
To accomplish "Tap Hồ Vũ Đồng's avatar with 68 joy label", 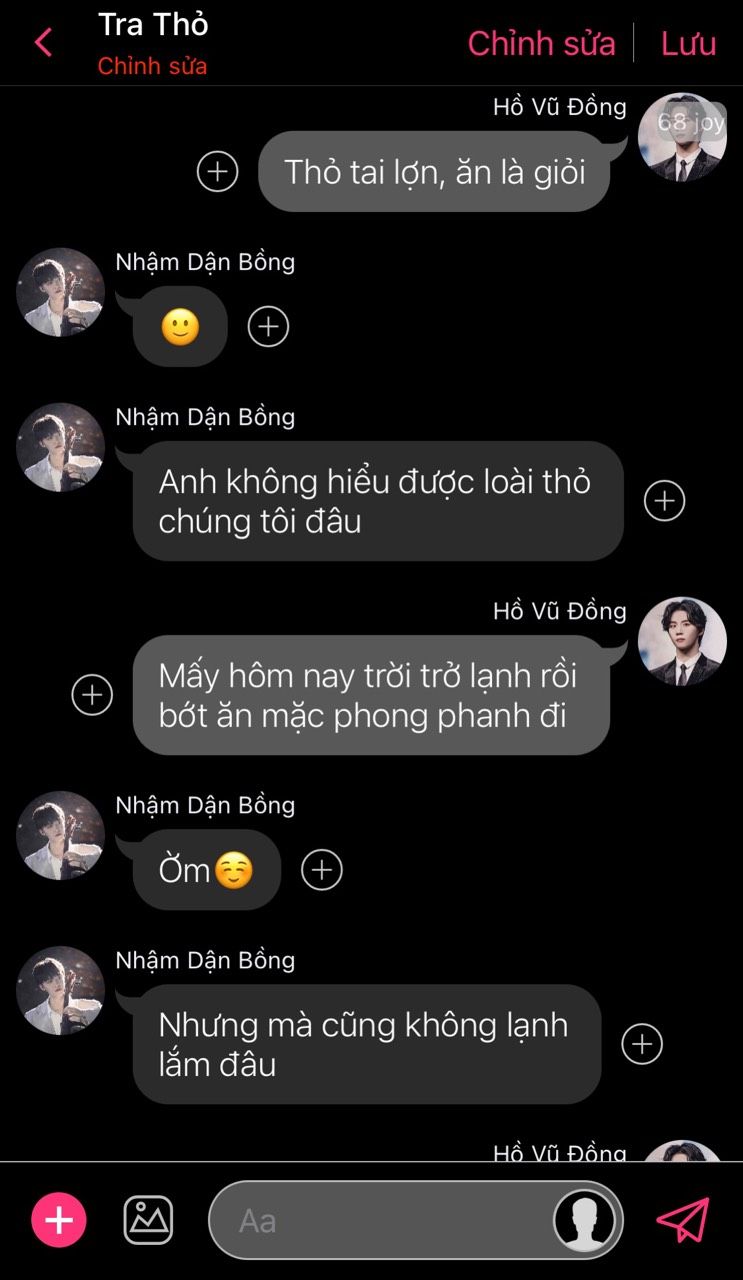I will pos(682,137).
